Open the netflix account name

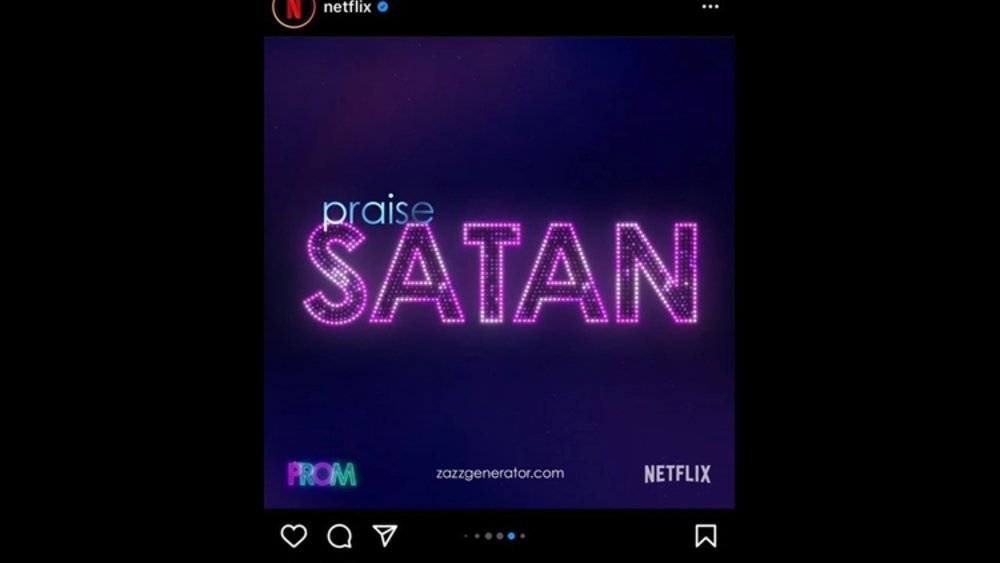[347, 7]
